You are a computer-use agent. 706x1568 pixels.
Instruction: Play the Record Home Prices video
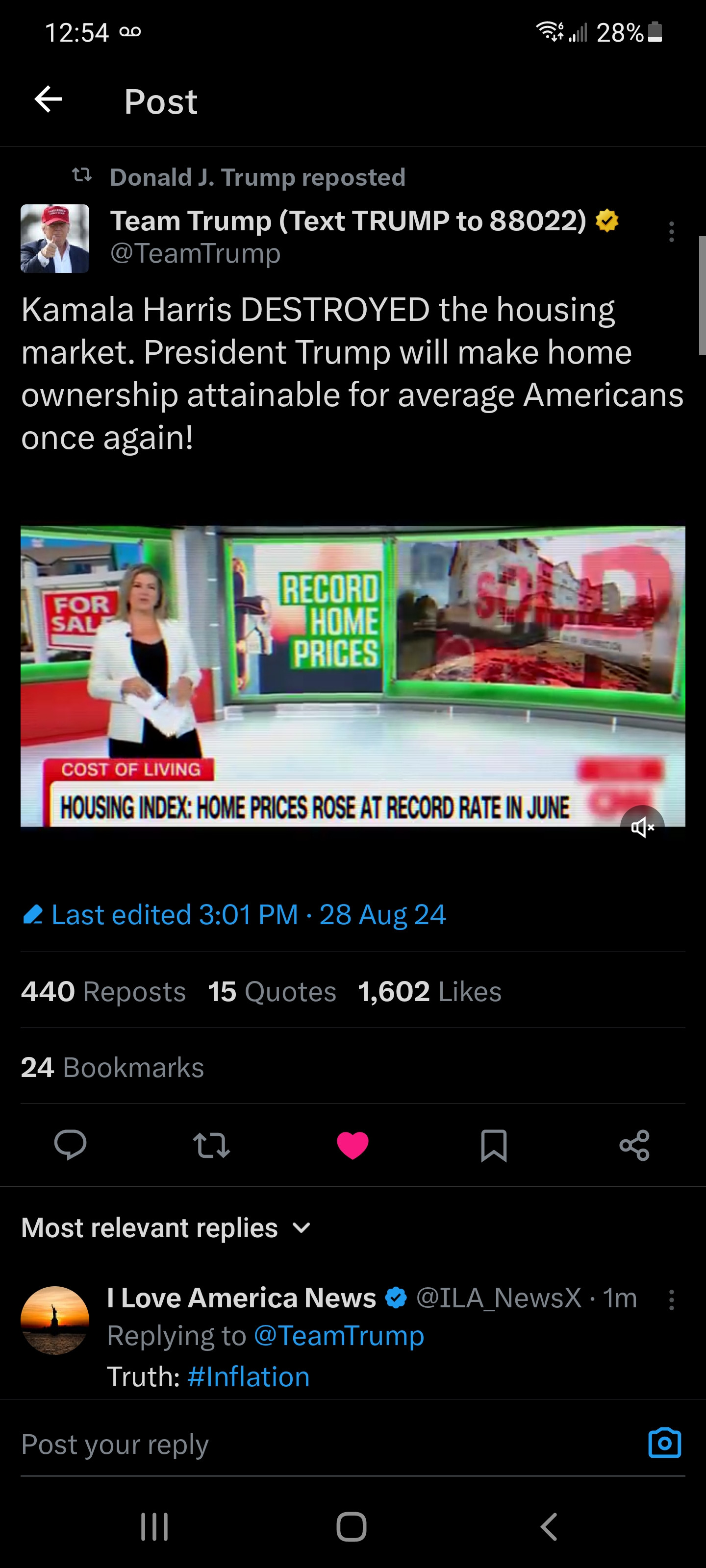click(352, 676)
